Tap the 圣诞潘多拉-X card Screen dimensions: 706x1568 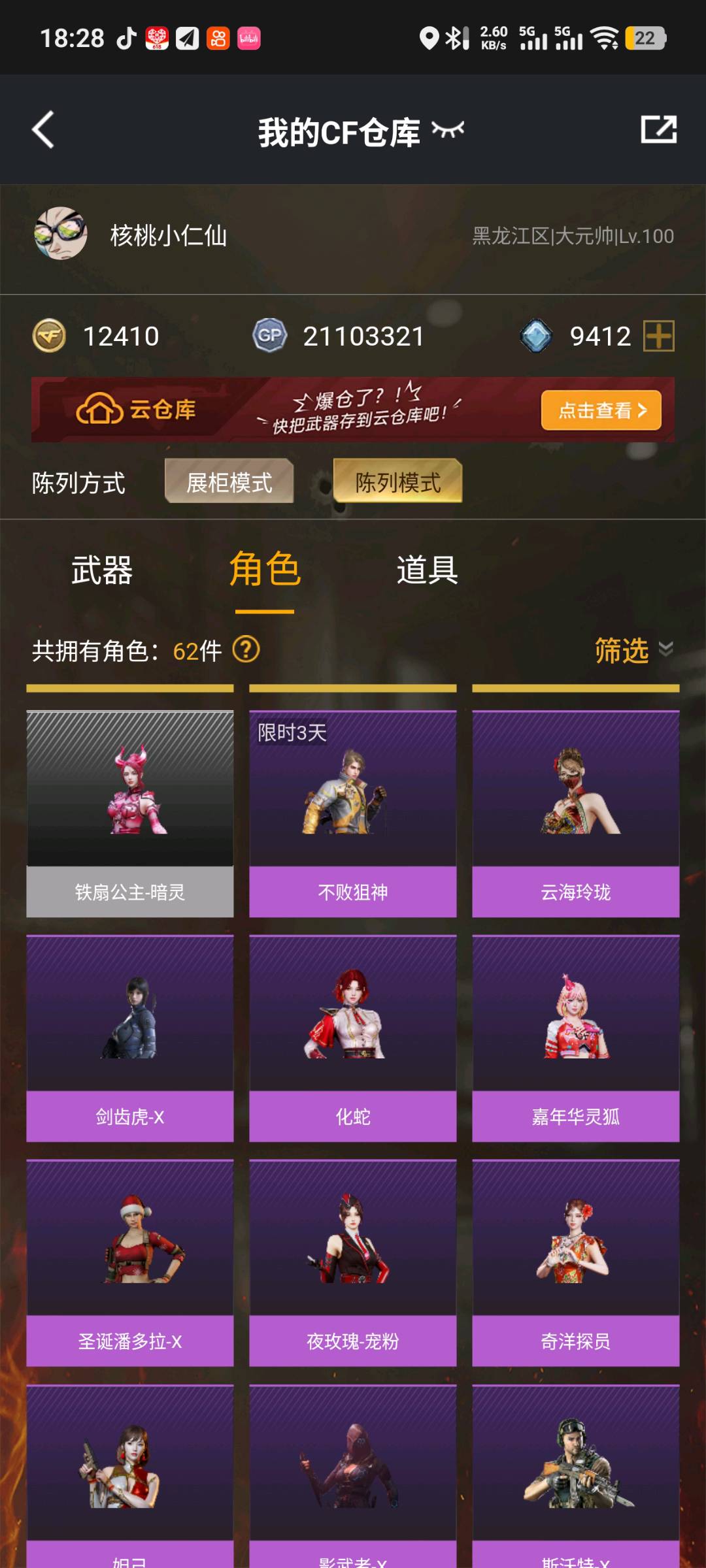click(x=130, y=1263)
